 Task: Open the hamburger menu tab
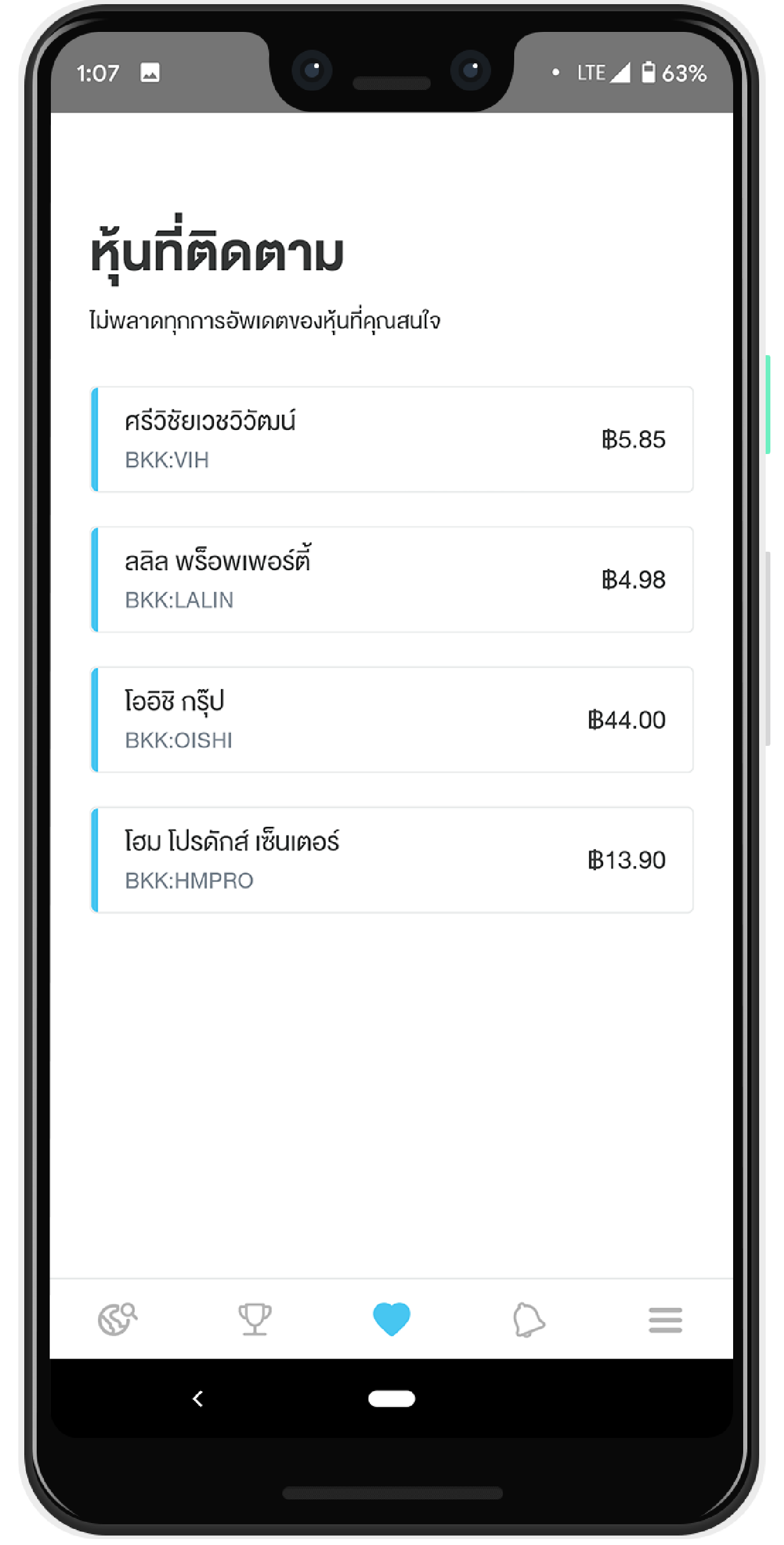click(665, 1319)
